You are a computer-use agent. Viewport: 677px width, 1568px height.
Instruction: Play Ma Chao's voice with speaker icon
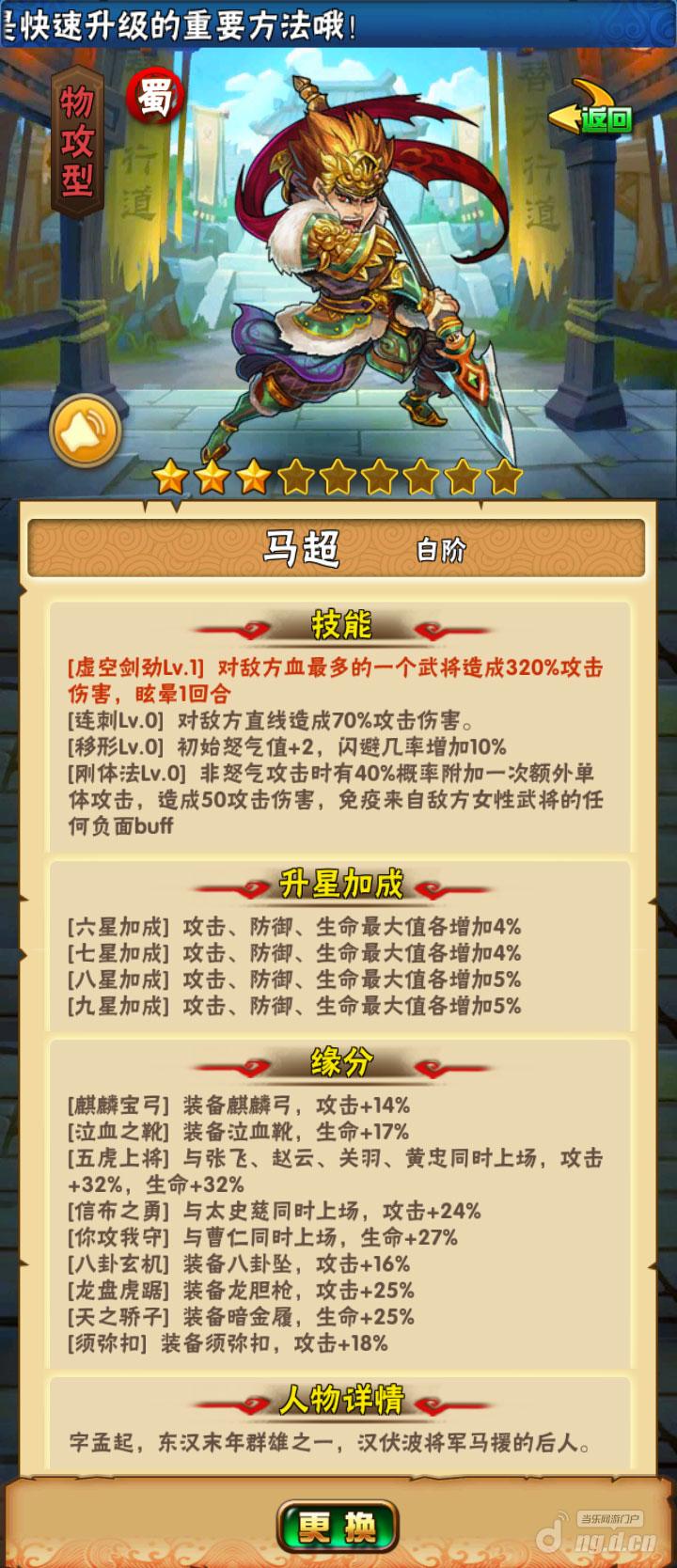pyautogui.click(x=85, y=431)
